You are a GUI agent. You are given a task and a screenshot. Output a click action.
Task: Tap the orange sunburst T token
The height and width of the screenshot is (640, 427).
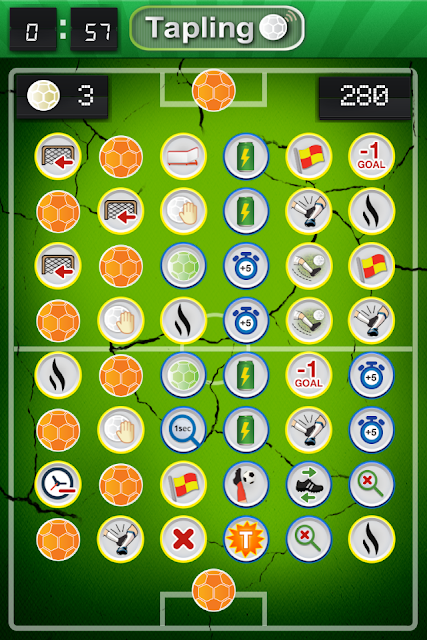[246, 539]
